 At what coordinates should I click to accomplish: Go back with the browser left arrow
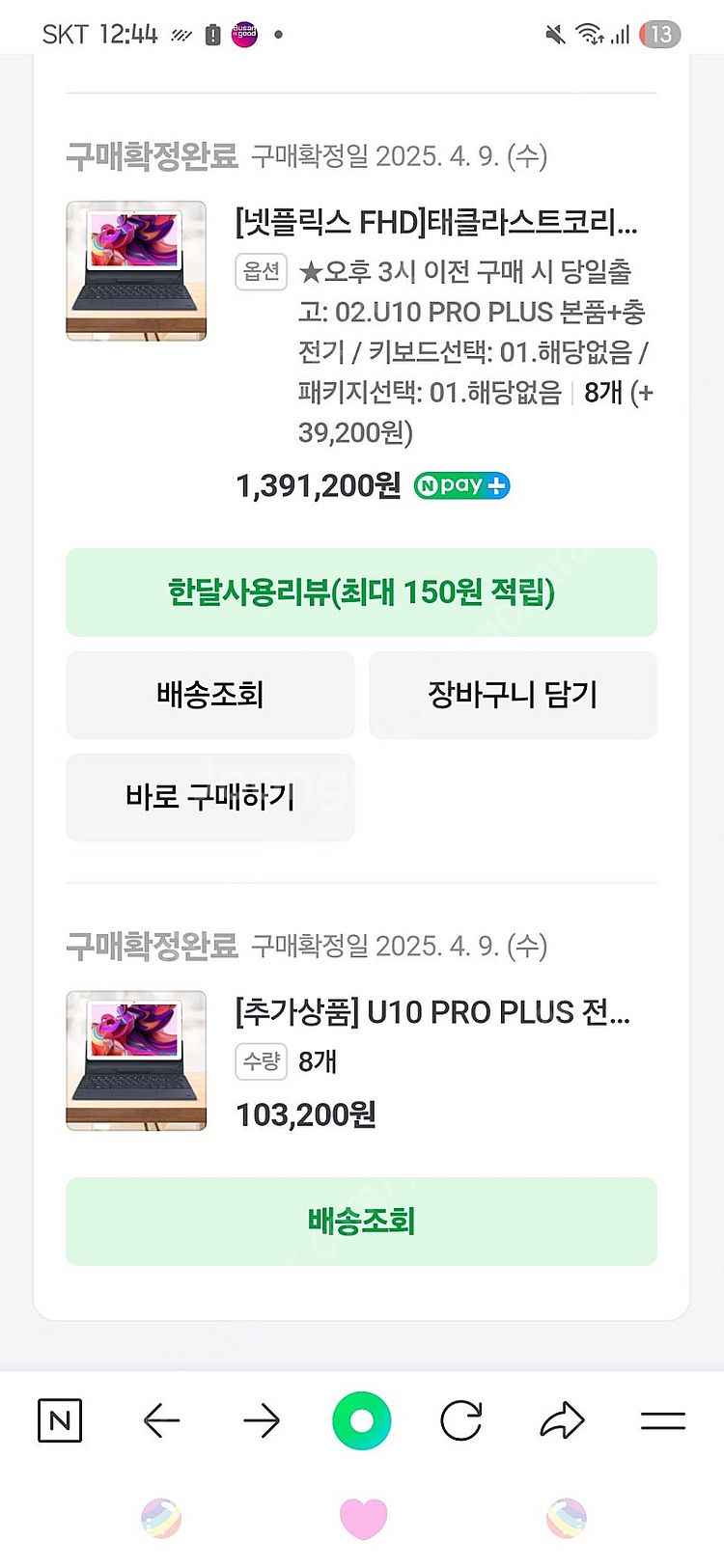[x=161, y=1420]
